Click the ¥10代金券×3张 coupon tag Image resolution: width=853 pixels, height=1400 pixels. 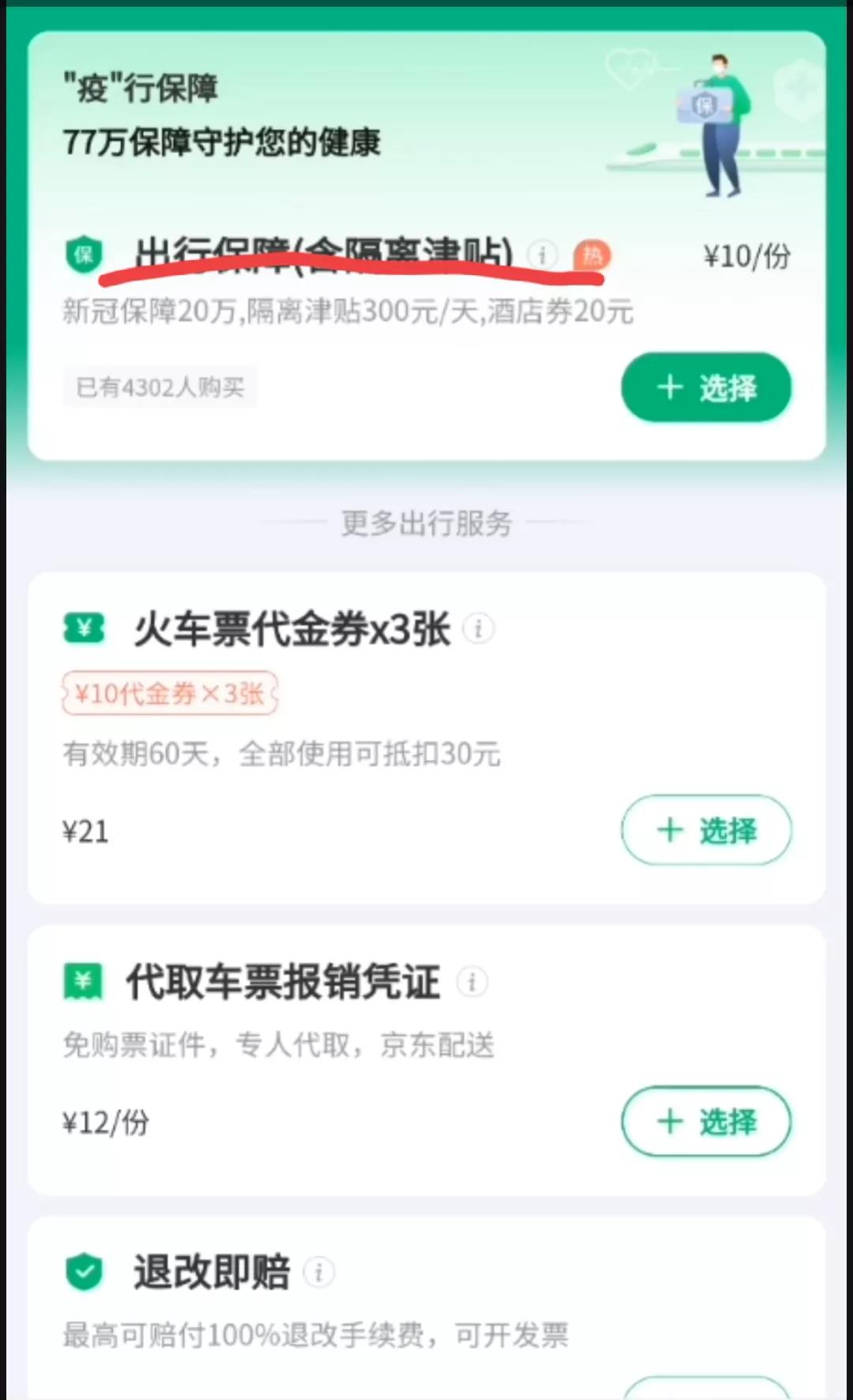coord(168,693)
